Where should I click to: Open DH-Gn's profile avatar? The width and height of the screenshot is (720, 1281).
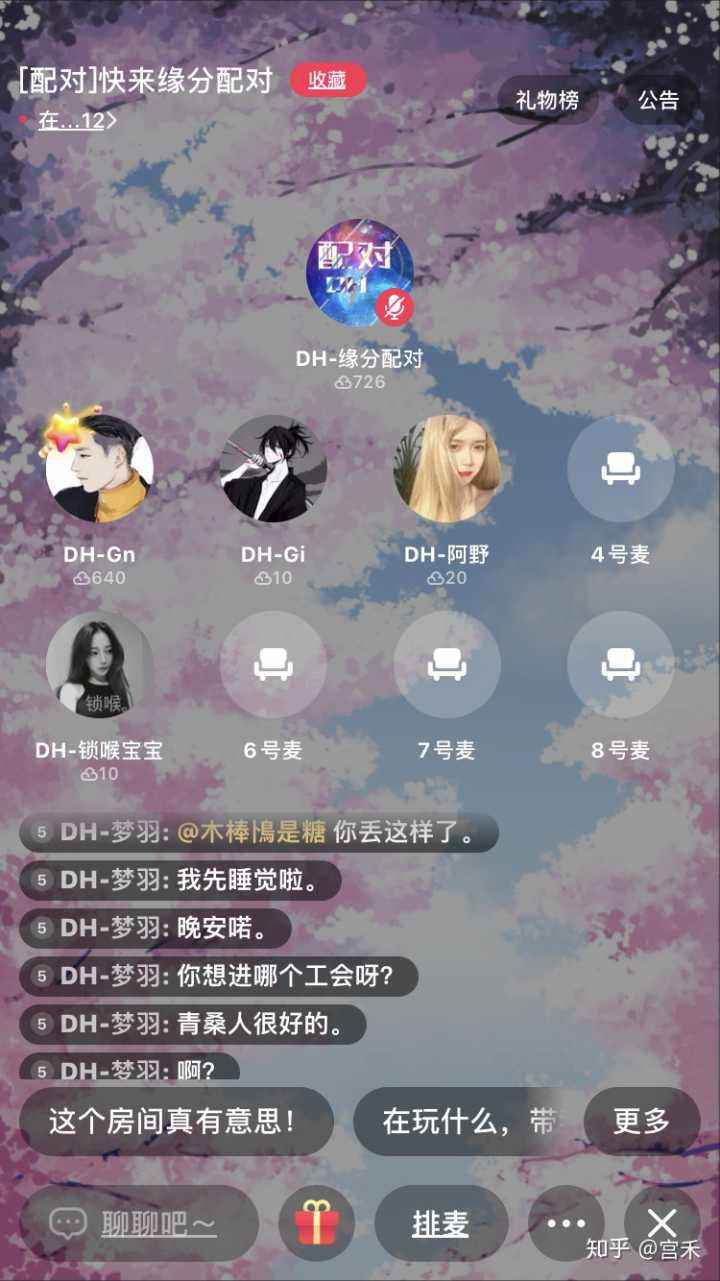pos(99,469)
